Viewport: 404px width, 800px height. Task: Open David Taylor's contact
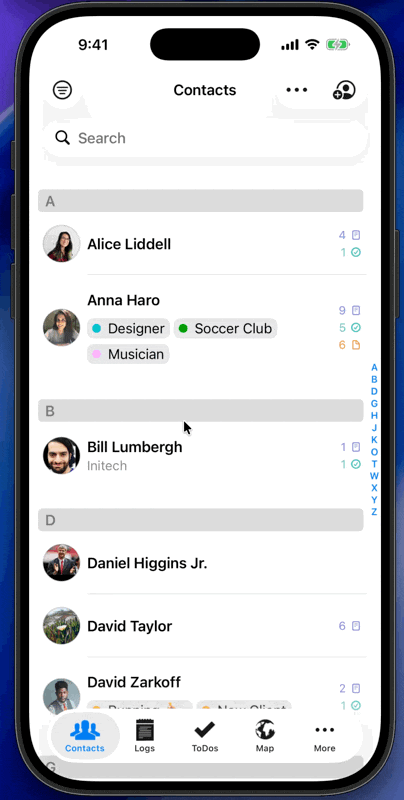click(202, 626)
